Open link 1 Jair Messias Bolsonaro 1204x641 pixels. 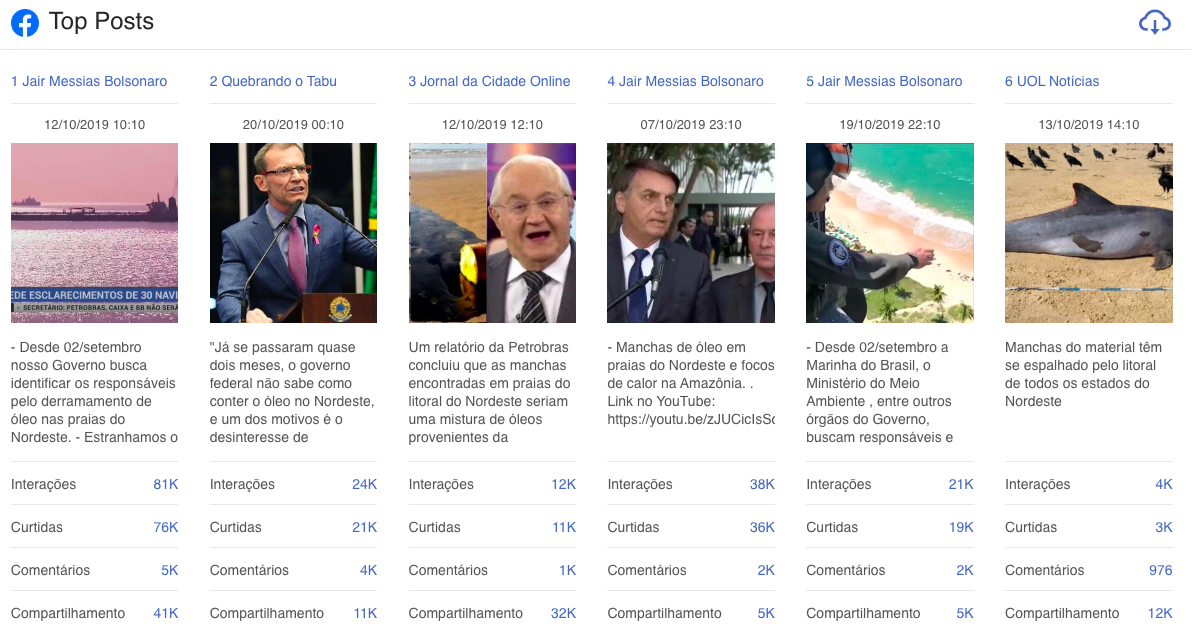pos(89,82)
